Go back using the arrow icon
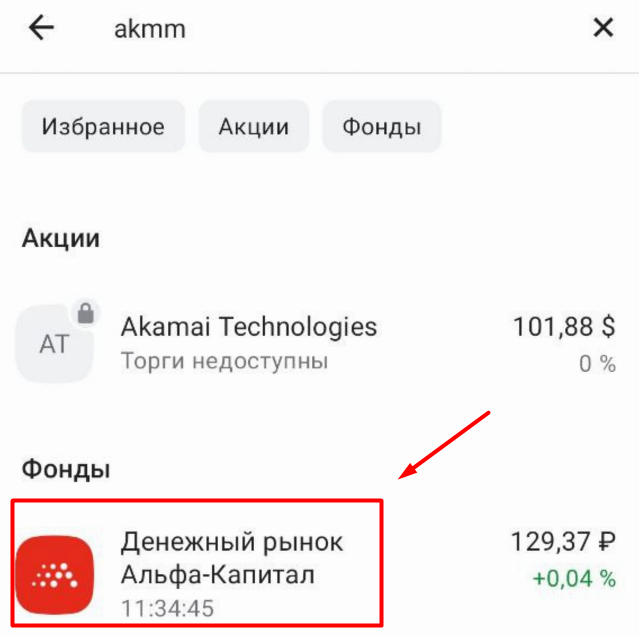This screenshot has height=635, width=639. (41, 28)
